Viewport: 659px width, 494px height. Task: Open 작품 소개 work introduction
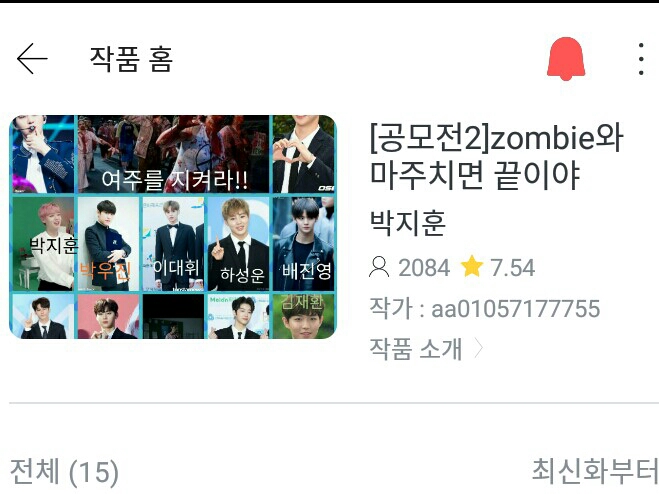pos(426,349)
